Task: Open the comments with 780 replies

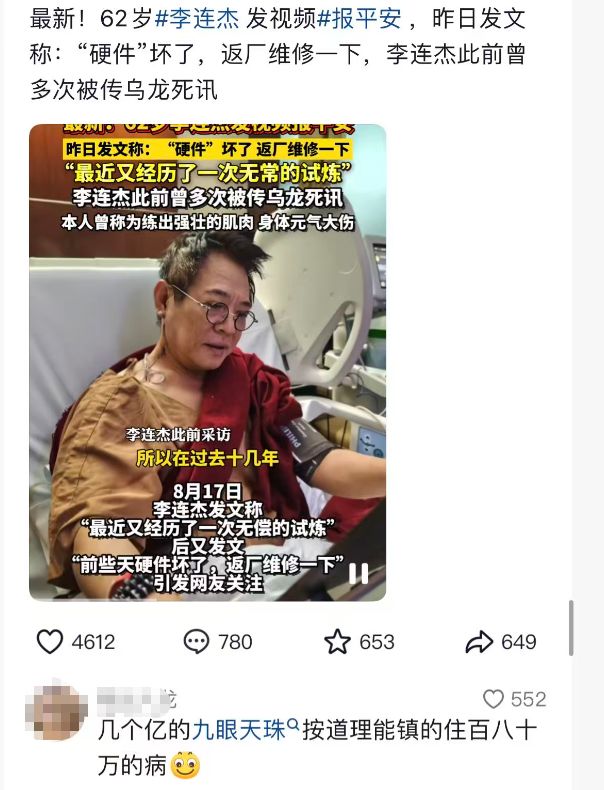Action: [x=195, y=642]
